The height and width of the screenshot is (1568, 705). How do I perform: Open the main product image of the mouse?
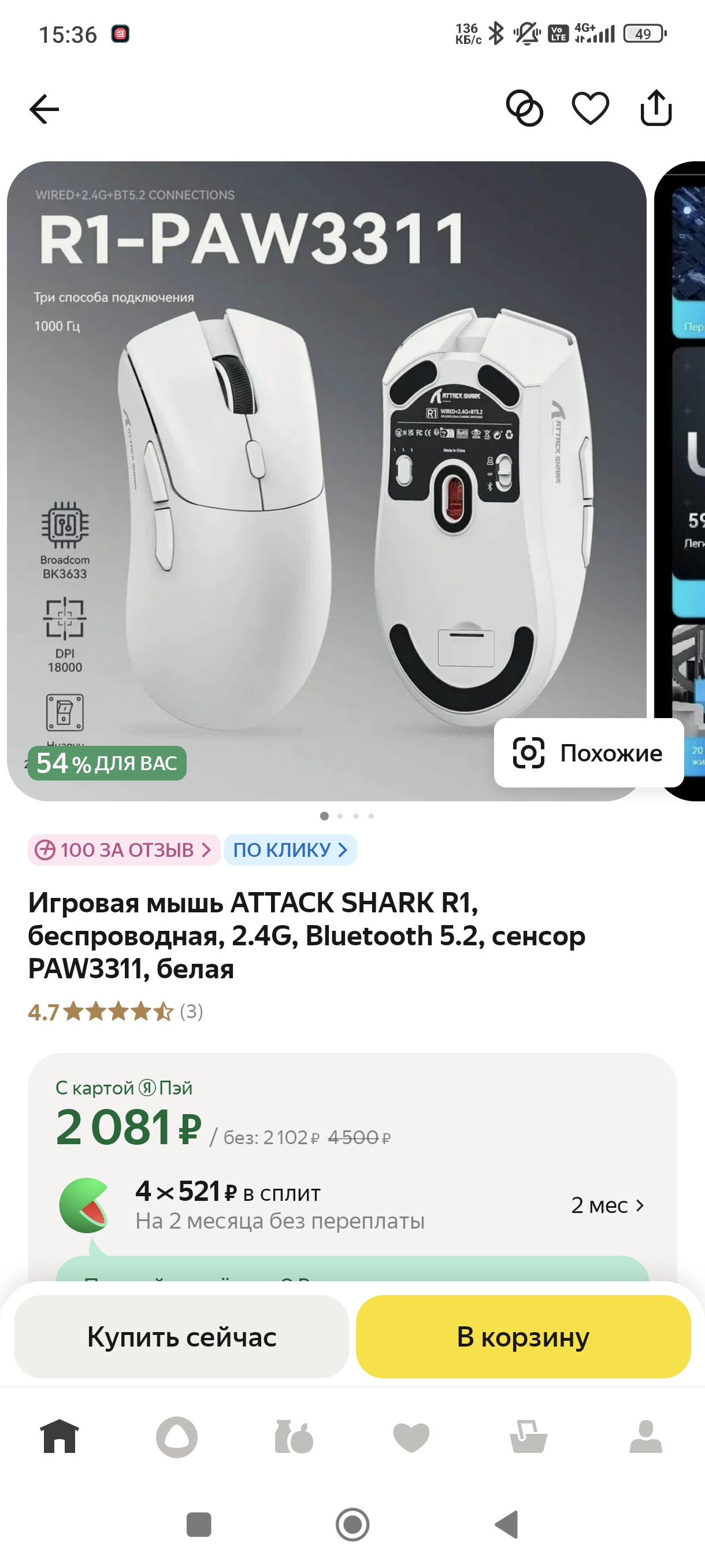(326, 481)
